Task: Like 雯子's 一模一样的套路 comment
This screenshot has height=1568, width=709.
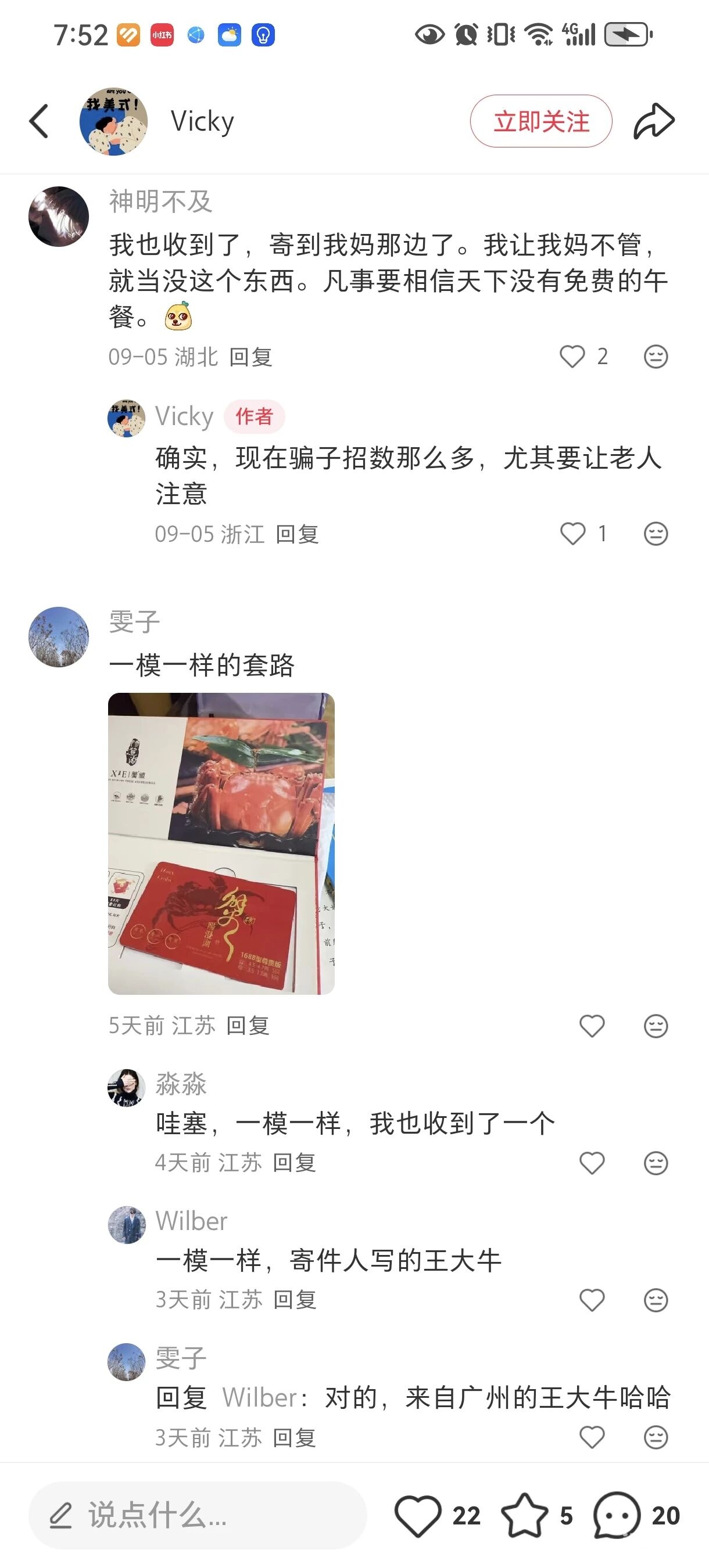Action: click(x=592, y=1026)
